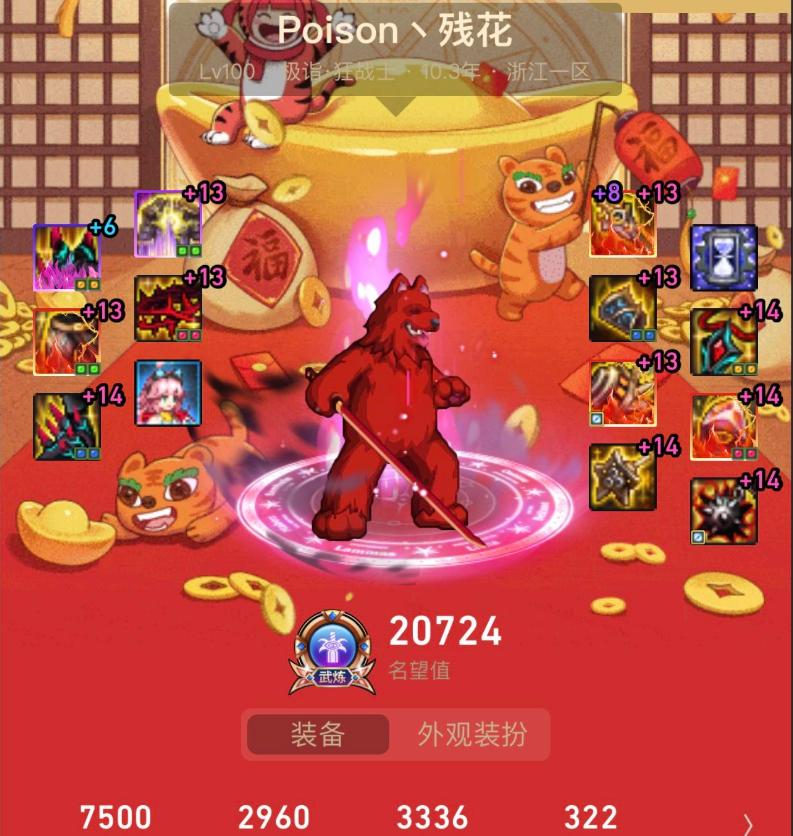Switch to the 外观装扮 tab

click(472, 735)
